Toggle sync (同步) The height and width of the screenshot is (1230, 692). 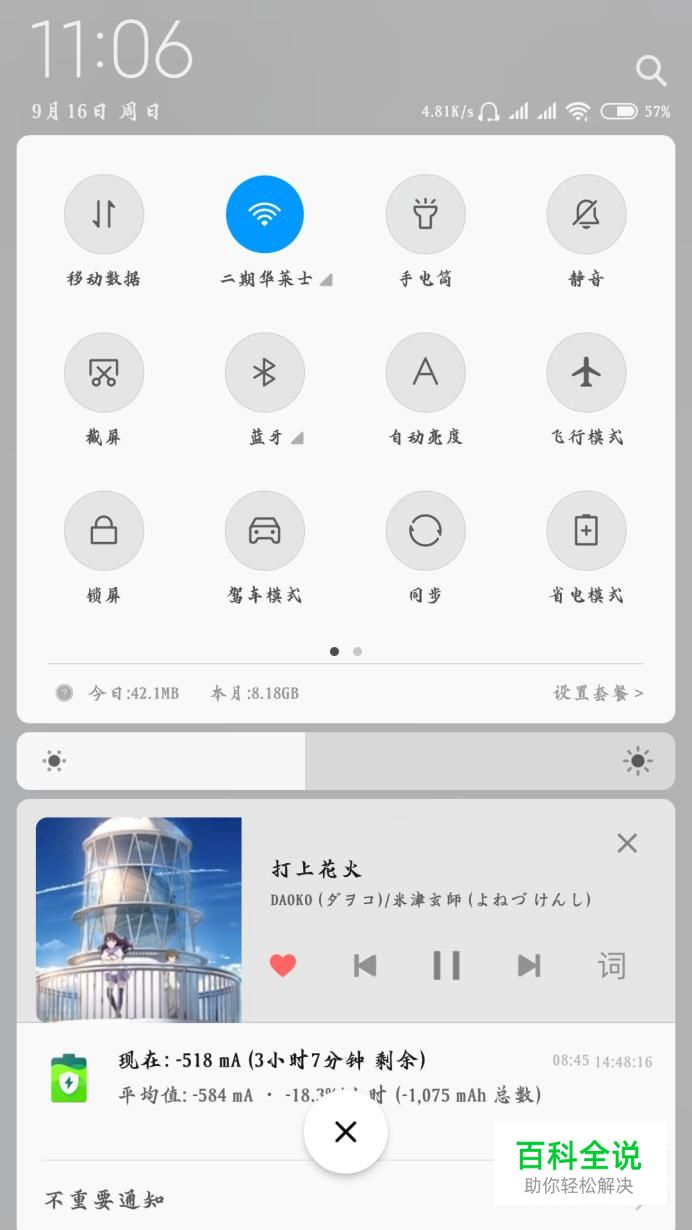[425, 531]
